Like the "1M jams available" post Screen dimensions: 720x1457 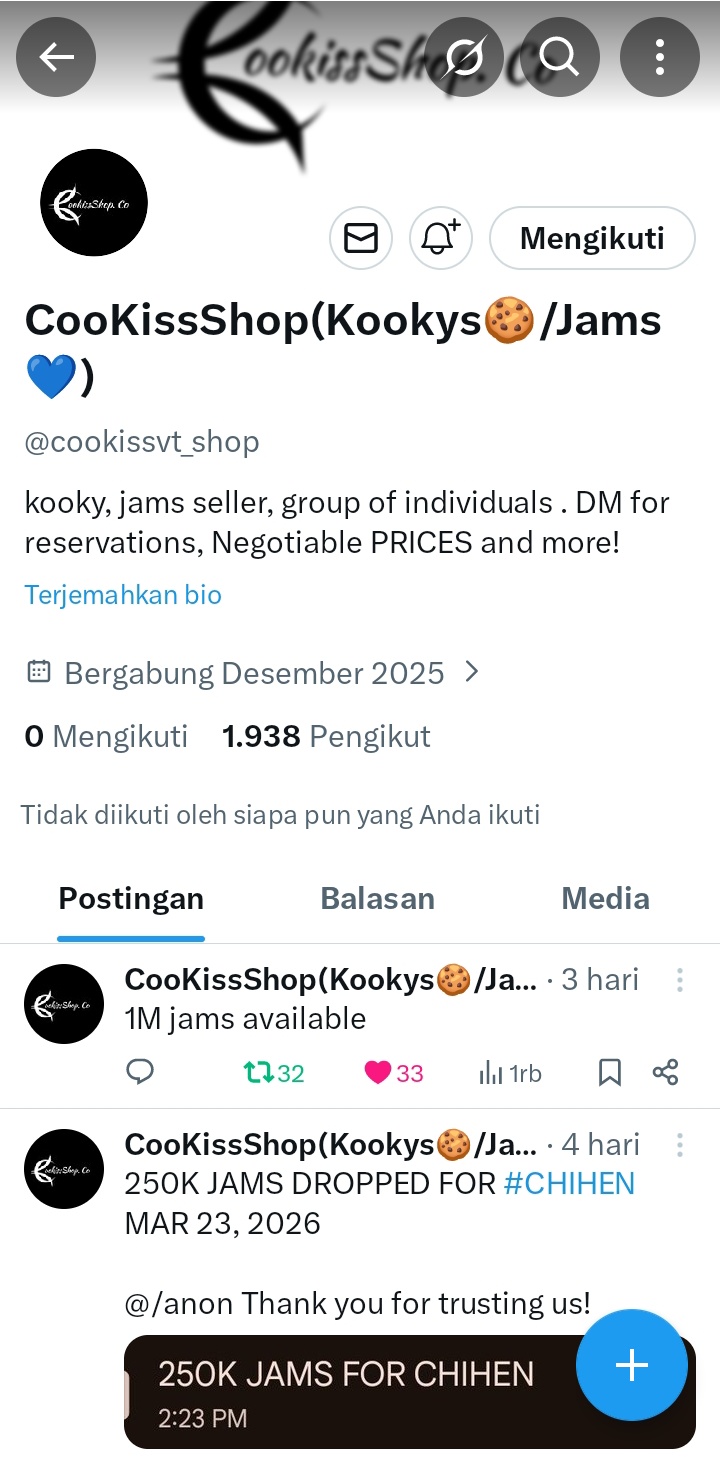click(x=393, y=1073)
